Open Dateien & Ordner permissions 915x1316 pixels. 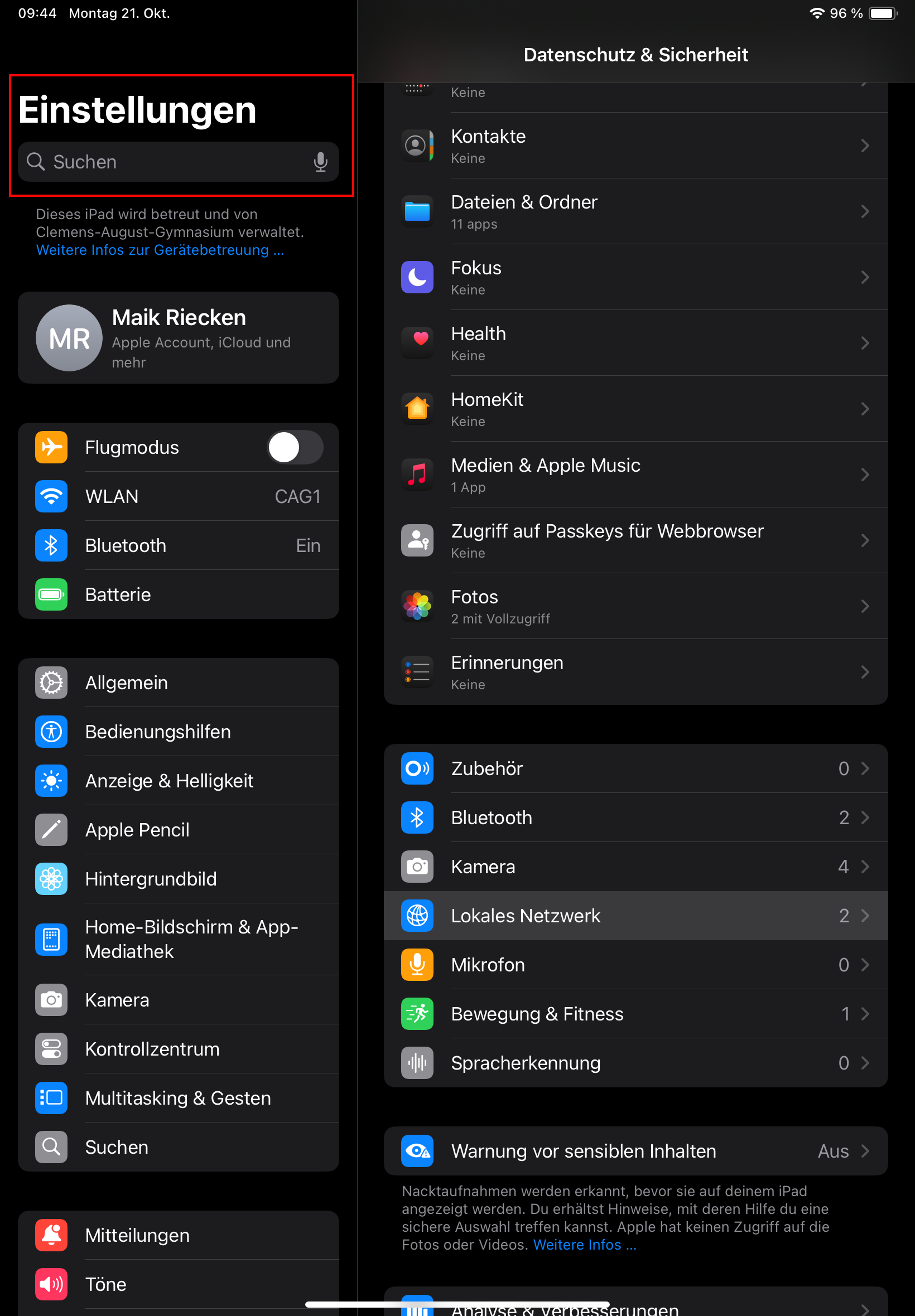(x=635, y=212)
